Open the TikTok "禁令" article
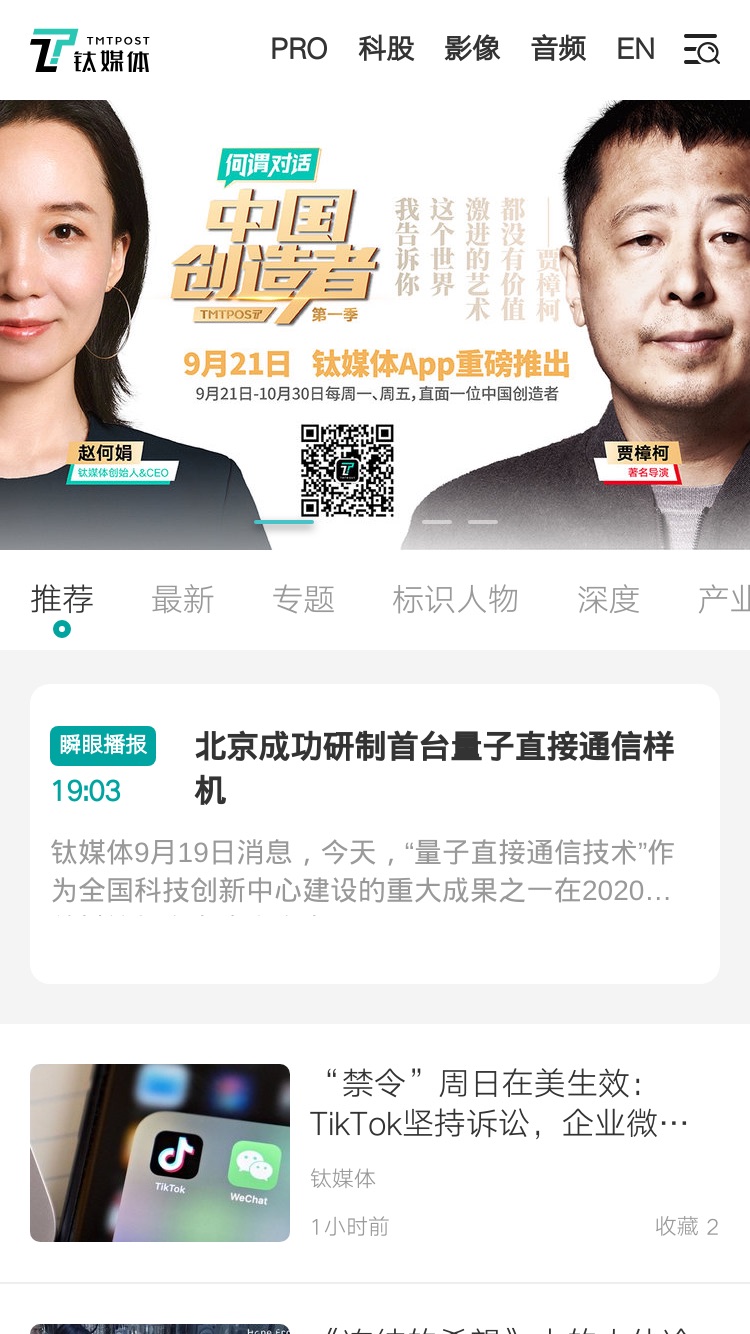 tap(375, 1153)
